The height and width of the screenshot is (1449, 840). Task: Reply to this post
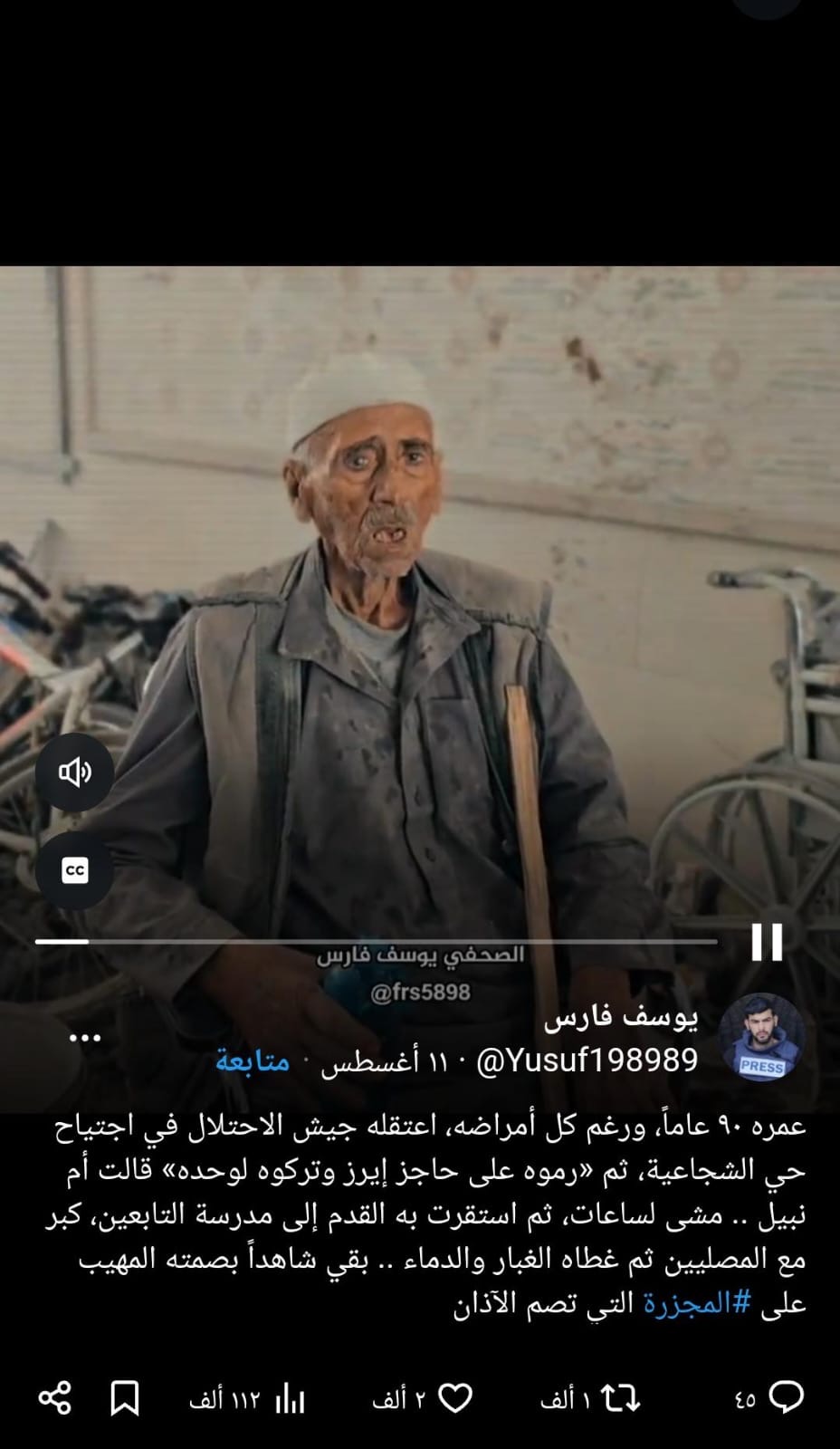point(786,1398)
